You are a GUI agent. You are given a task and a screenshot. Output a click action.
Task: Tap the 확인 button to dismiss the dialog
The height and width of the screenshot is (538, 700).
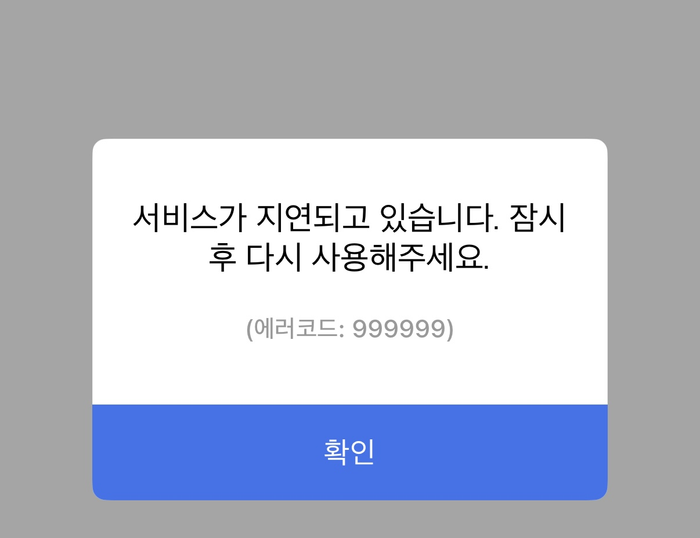point(349,452)
